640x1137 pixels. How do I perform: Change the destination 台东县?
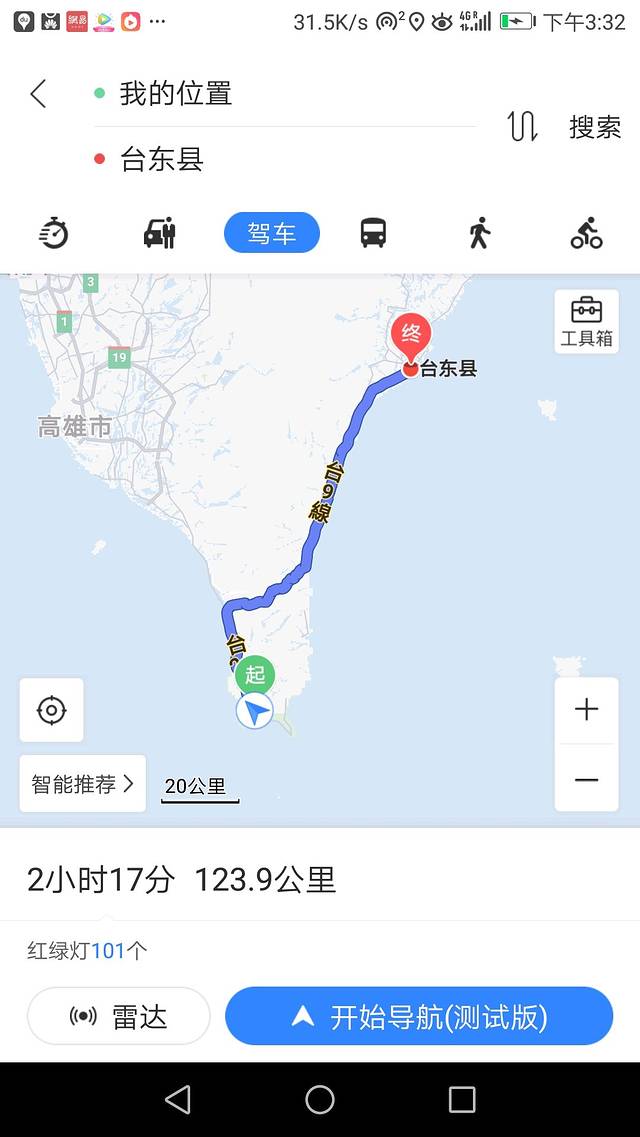click(x=162, y=160)
